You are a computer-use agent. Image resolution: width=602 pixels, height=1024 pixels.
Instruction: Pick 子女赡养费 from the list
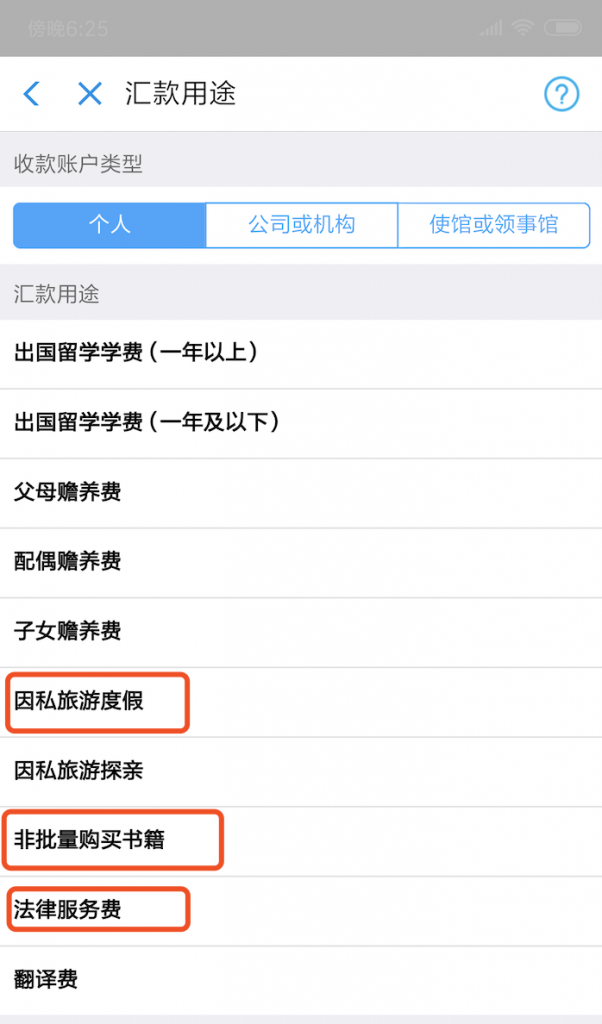301,632
